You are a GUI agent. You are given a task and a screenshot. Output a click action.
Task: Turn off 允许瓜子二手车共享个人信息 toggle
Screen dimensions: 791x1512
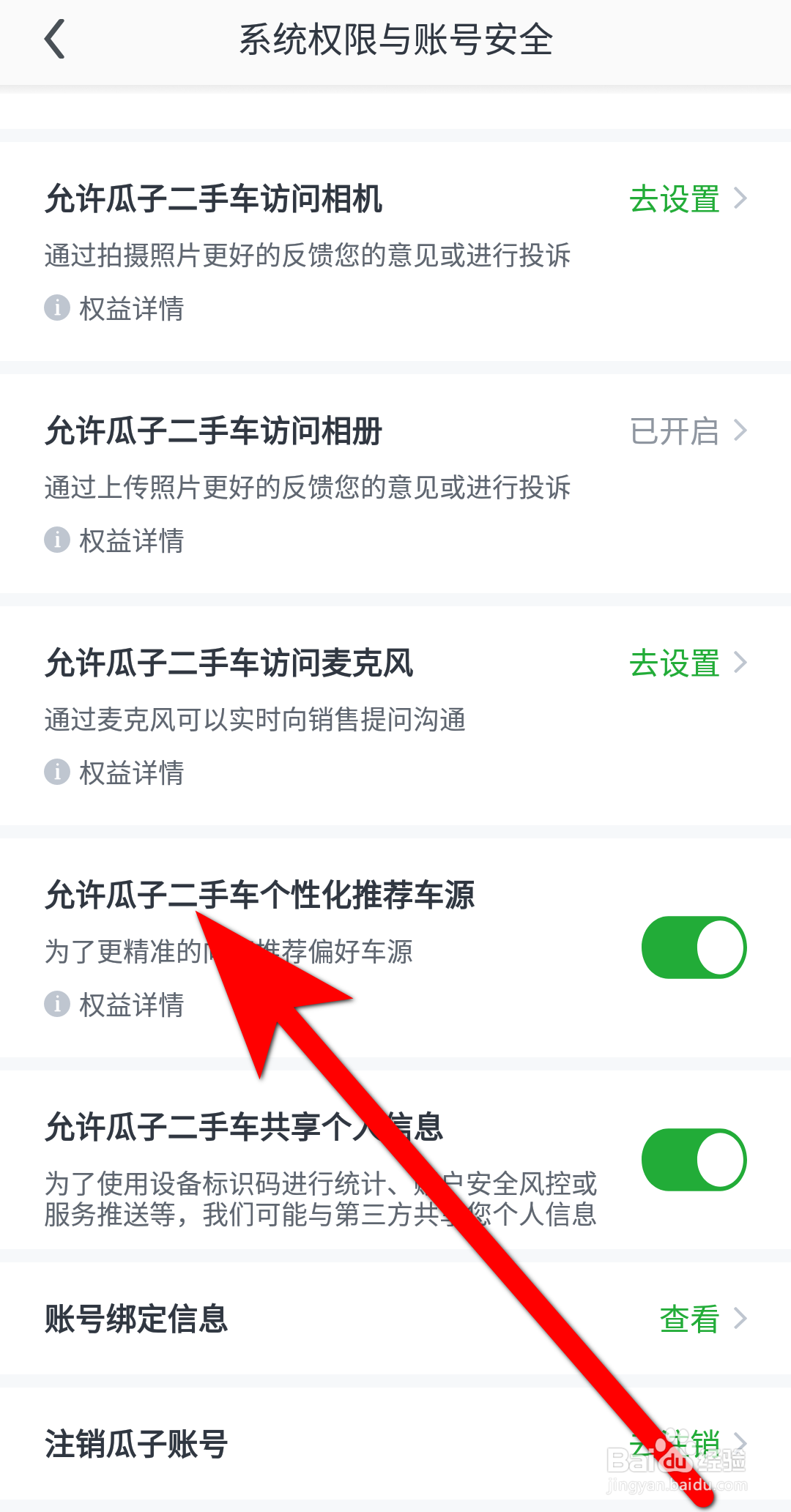693,1159
